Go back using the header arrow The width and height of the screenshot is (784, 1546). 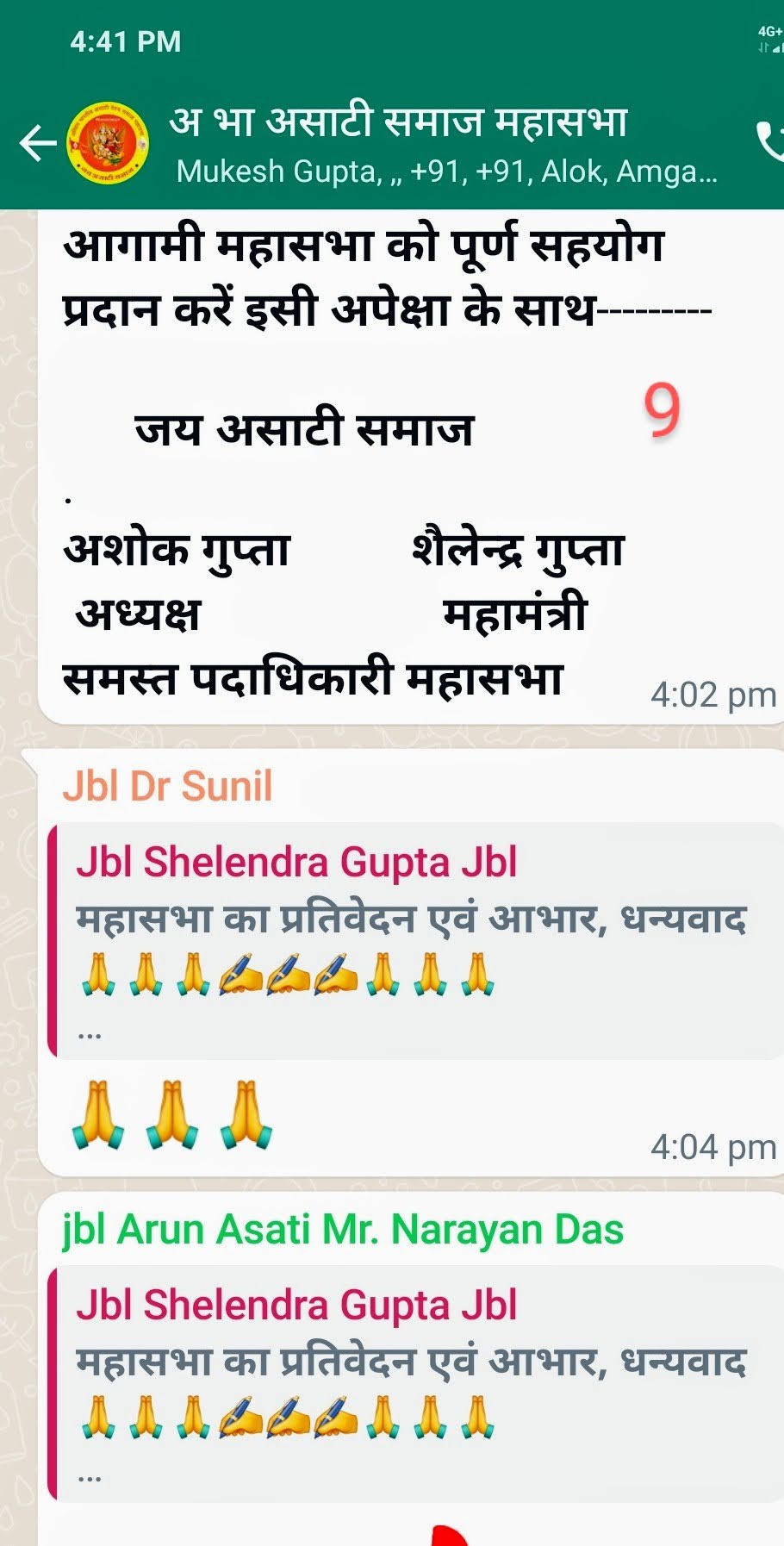tap(37, 143)
